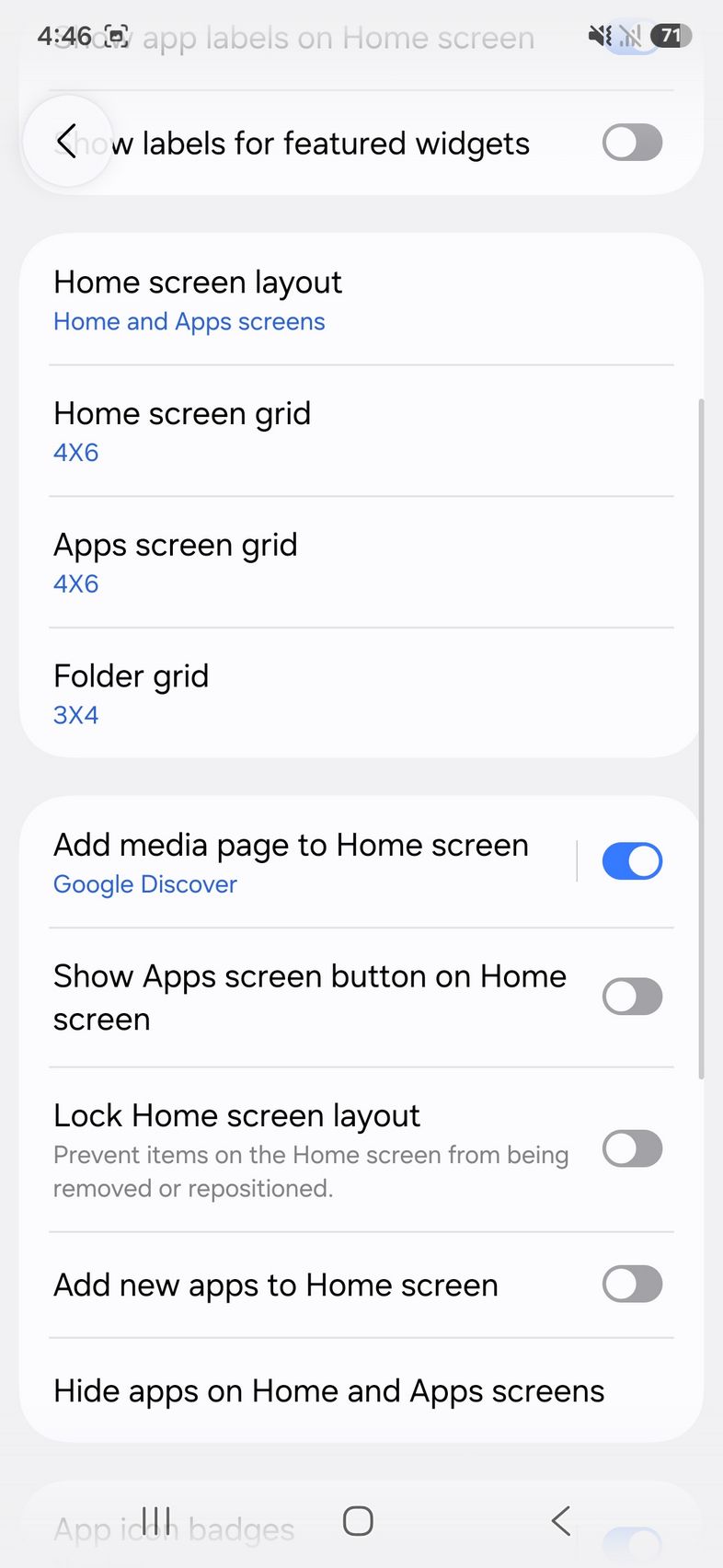
Task: Tap the system home button
Action: (x=358, y=1521)
